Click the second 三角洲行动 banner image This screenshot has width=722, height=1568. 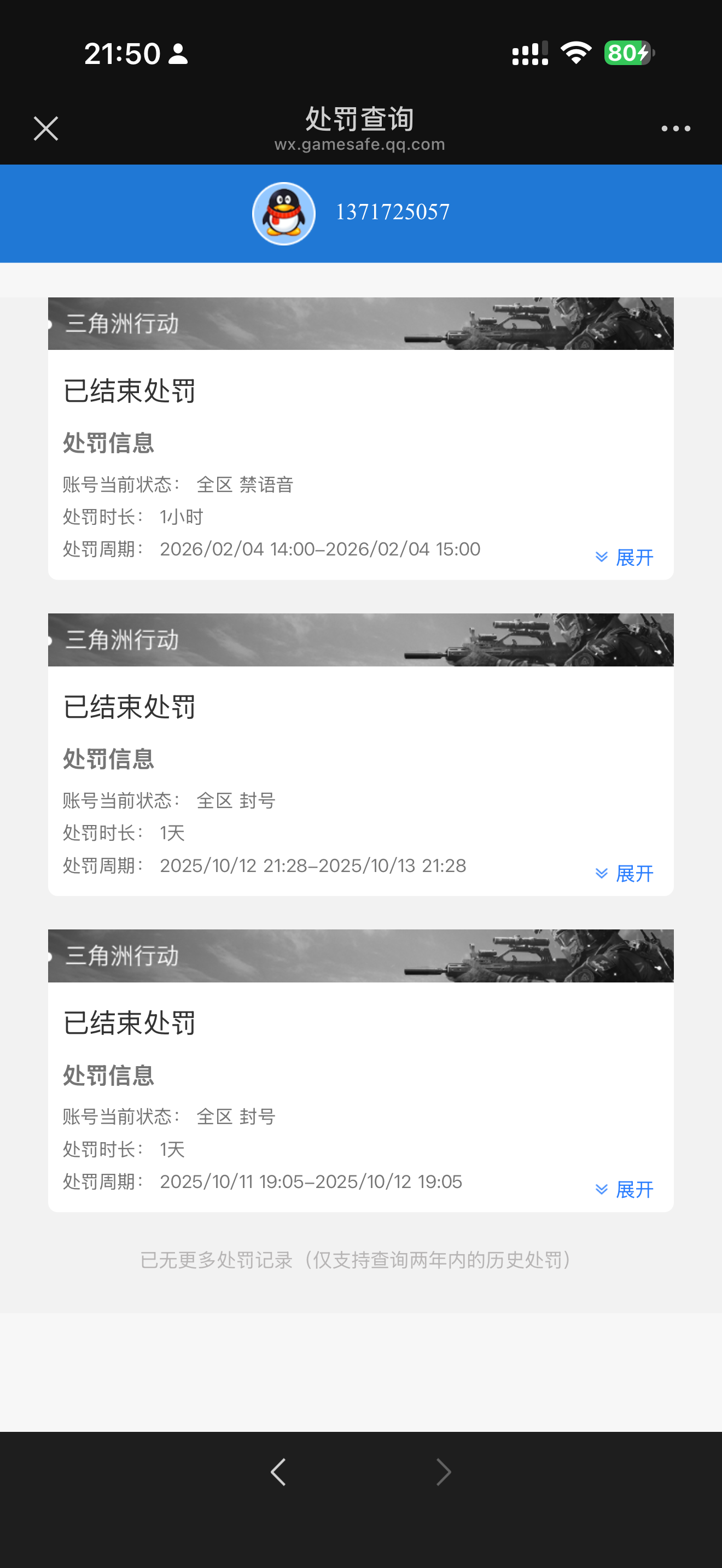tap(360, 640)
